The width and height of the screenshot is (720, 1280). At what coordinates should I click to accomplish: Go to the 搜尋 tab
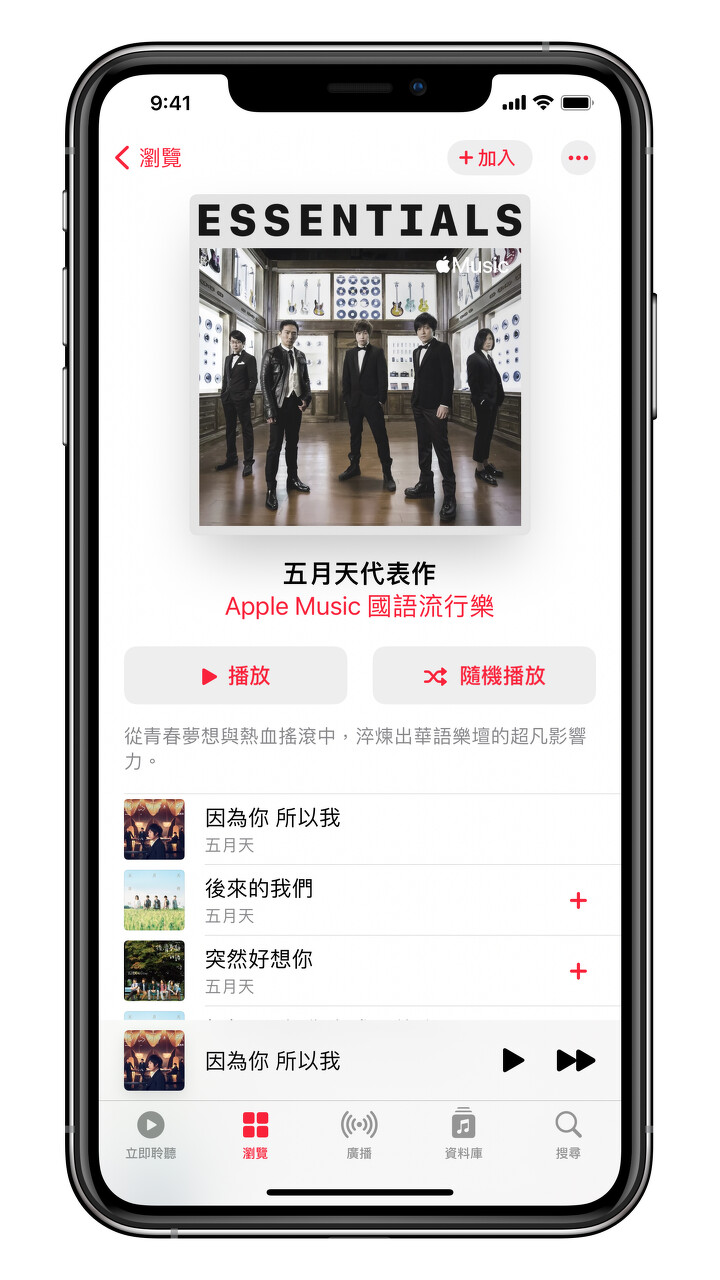pos(568,1135)
